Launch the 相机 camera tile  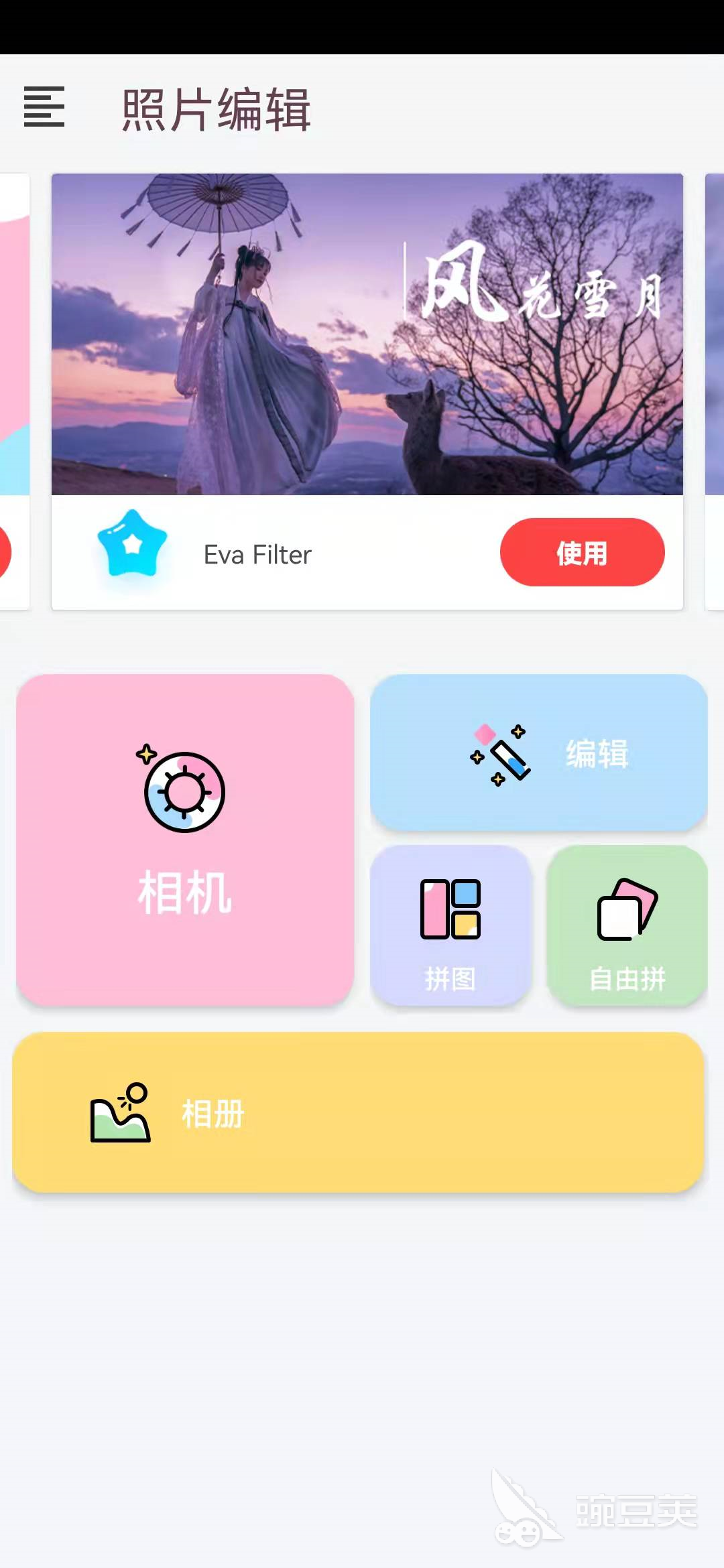click(x=185, y=840)
